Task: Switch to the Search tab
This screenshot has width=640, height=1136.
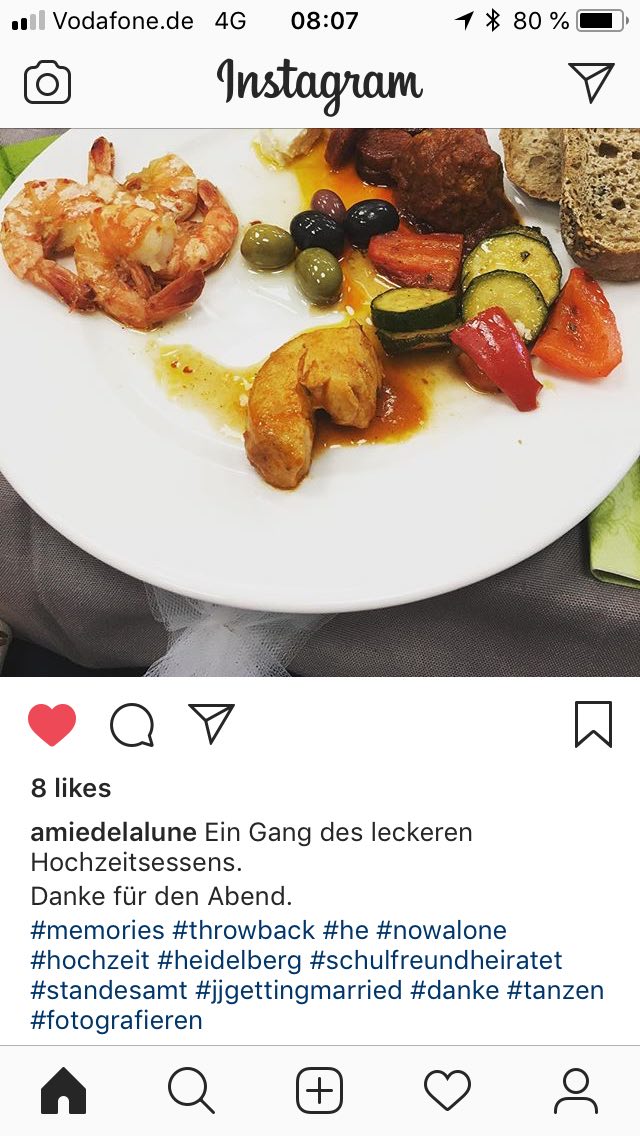Action: click(191, 1090)
